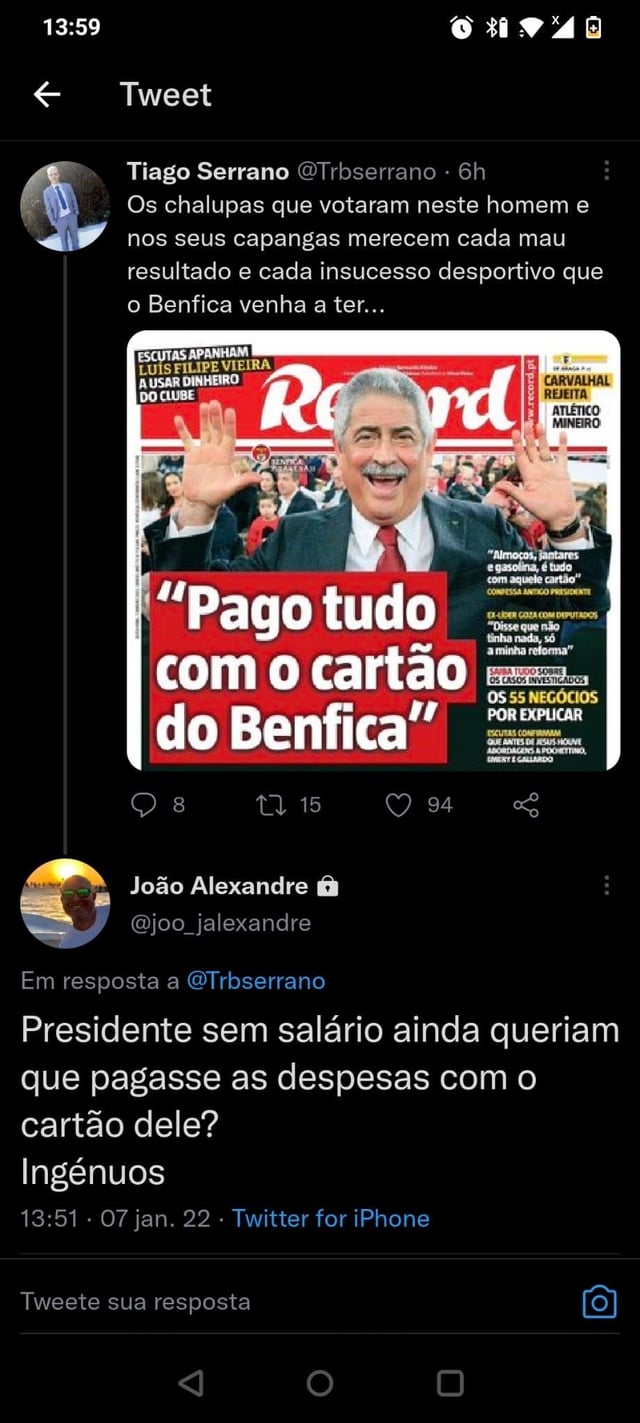Retweet Tiago Serrano's tweet

tap(268, 804)
